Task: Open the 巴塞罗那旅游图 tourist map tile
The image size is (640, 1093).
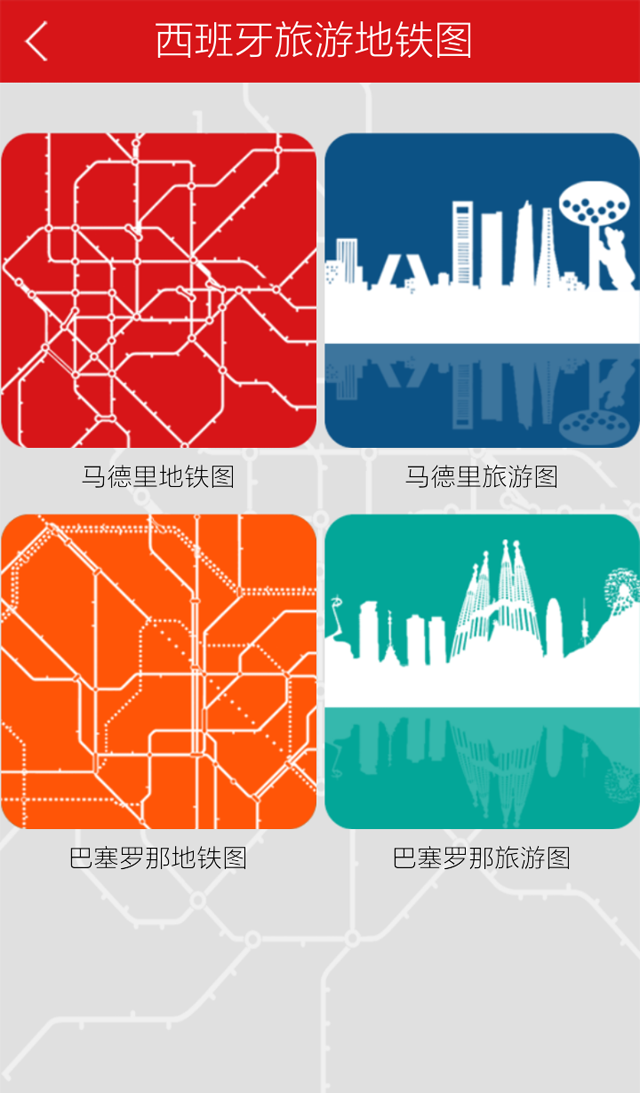Action: click(x=482, y=671)
